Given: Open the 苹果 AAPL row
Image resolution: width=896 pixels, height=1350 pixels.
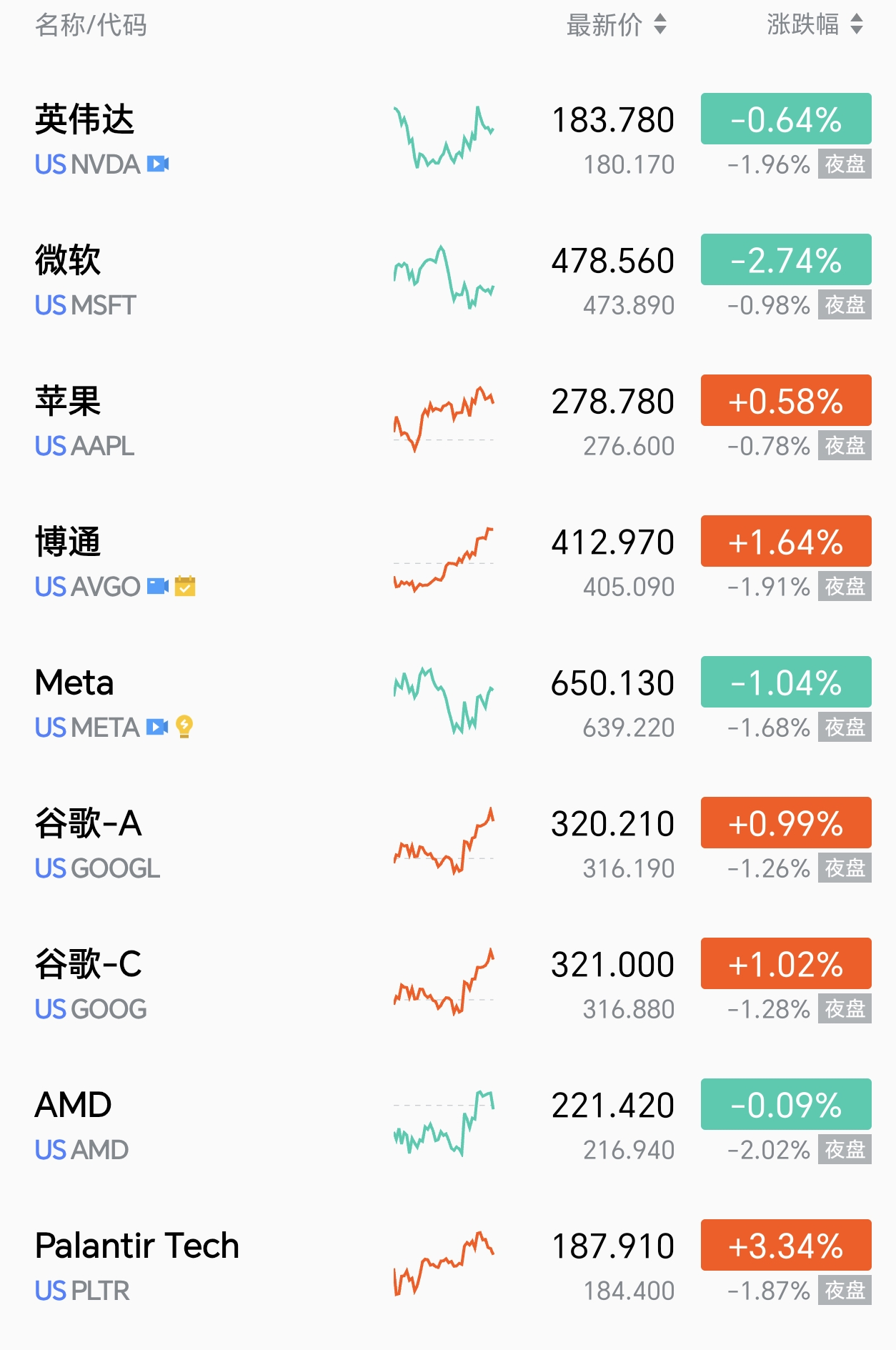Looking at the screenshot, I should click(69, 402).
